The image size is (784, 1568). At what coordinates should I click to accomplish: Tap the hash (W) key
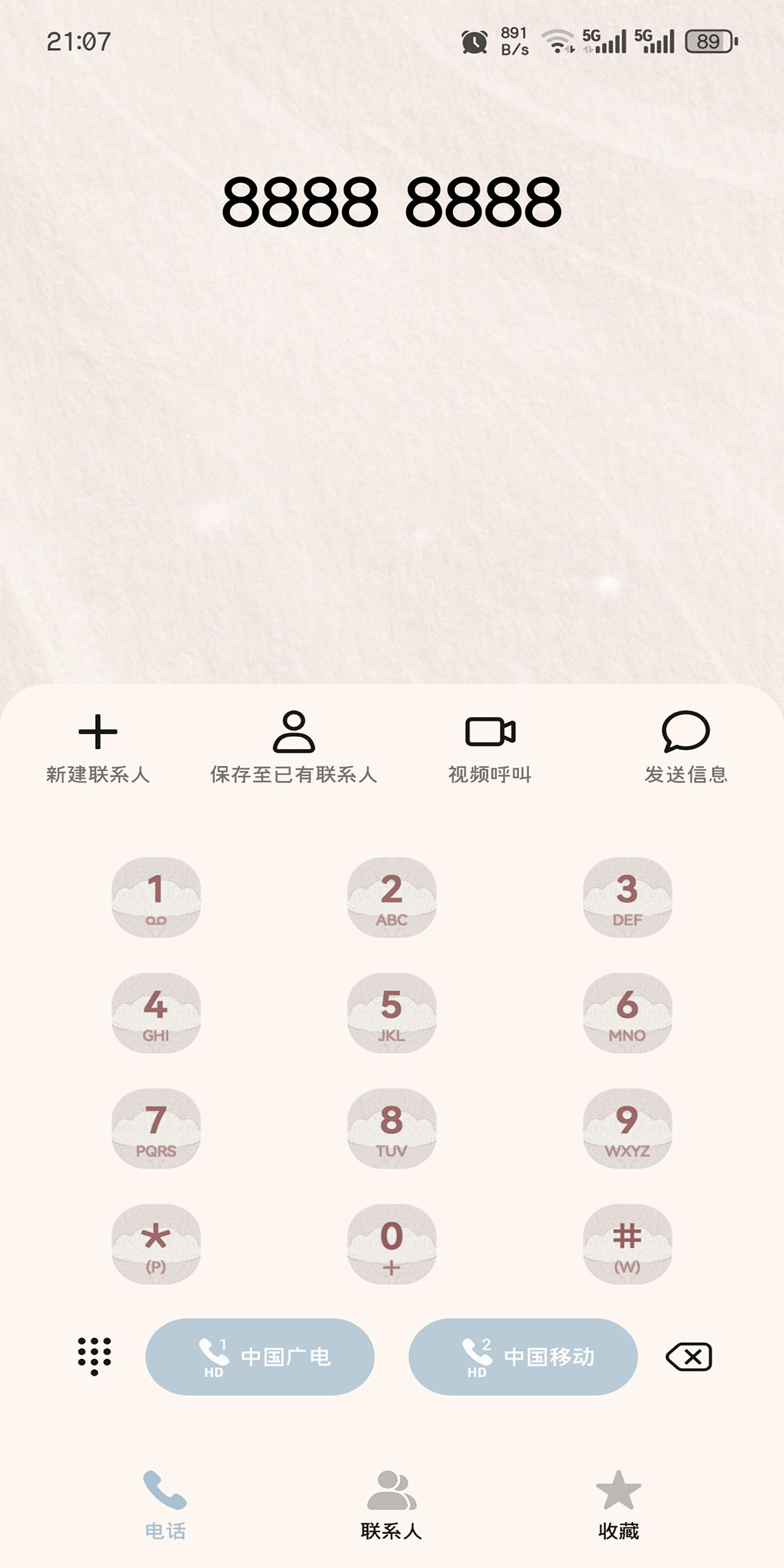[627, 1244]
